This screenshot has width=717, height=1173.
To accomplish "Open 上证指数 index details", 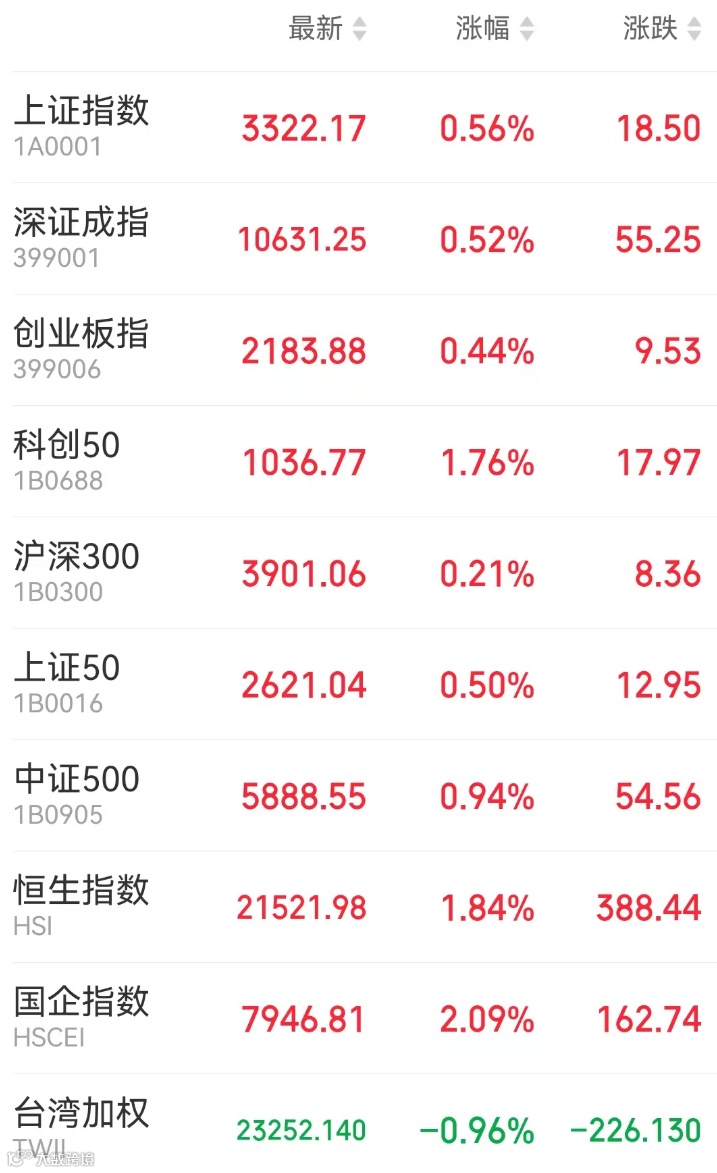I will tap(358, 128).
